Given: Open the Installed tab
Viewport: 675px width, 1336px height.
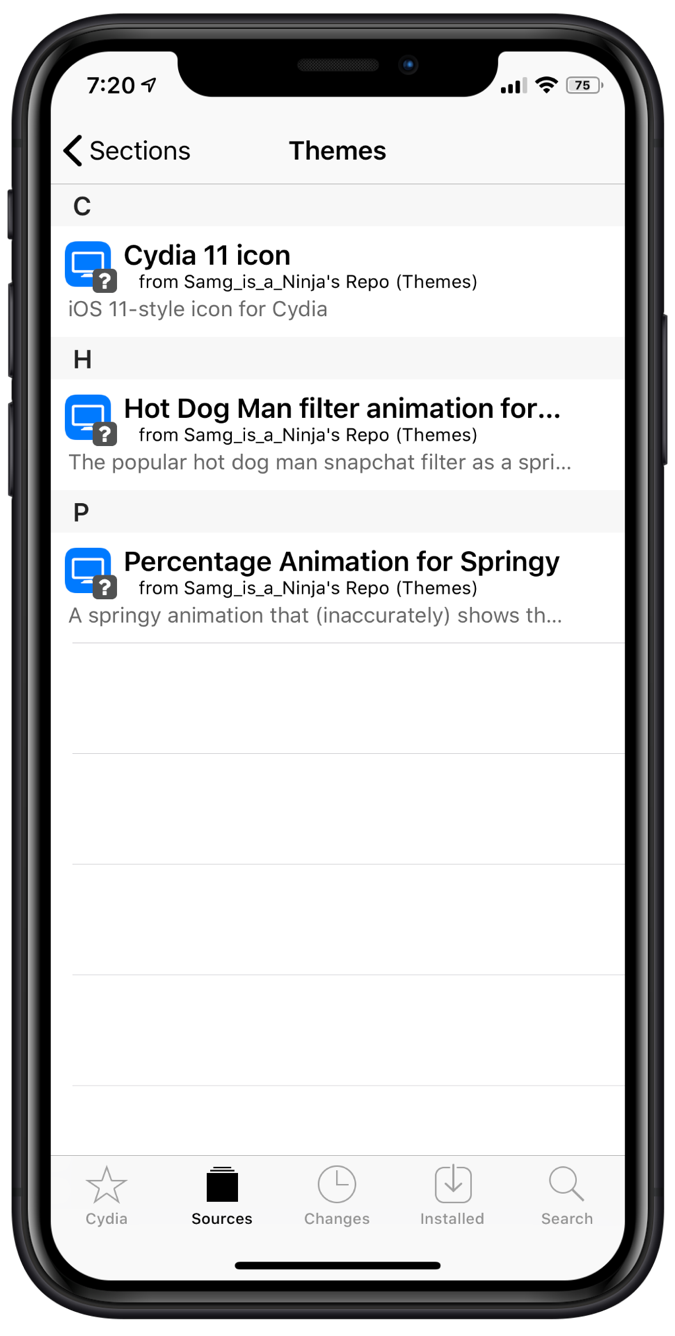Looking at the screenshot, I should pyautogui.click(x=452, y=1195).
